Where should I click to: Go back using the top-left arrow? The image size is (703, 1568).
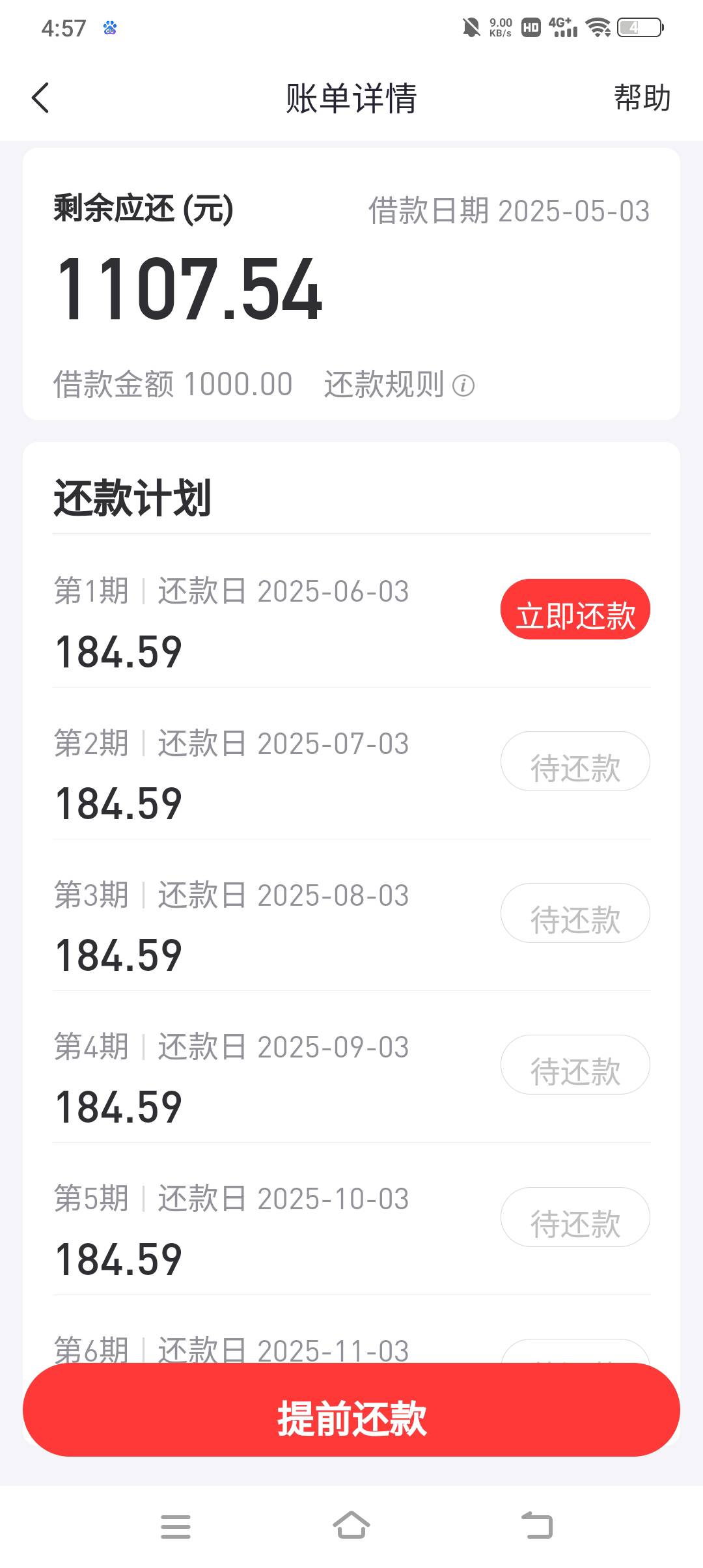click(x=40, y=98)
